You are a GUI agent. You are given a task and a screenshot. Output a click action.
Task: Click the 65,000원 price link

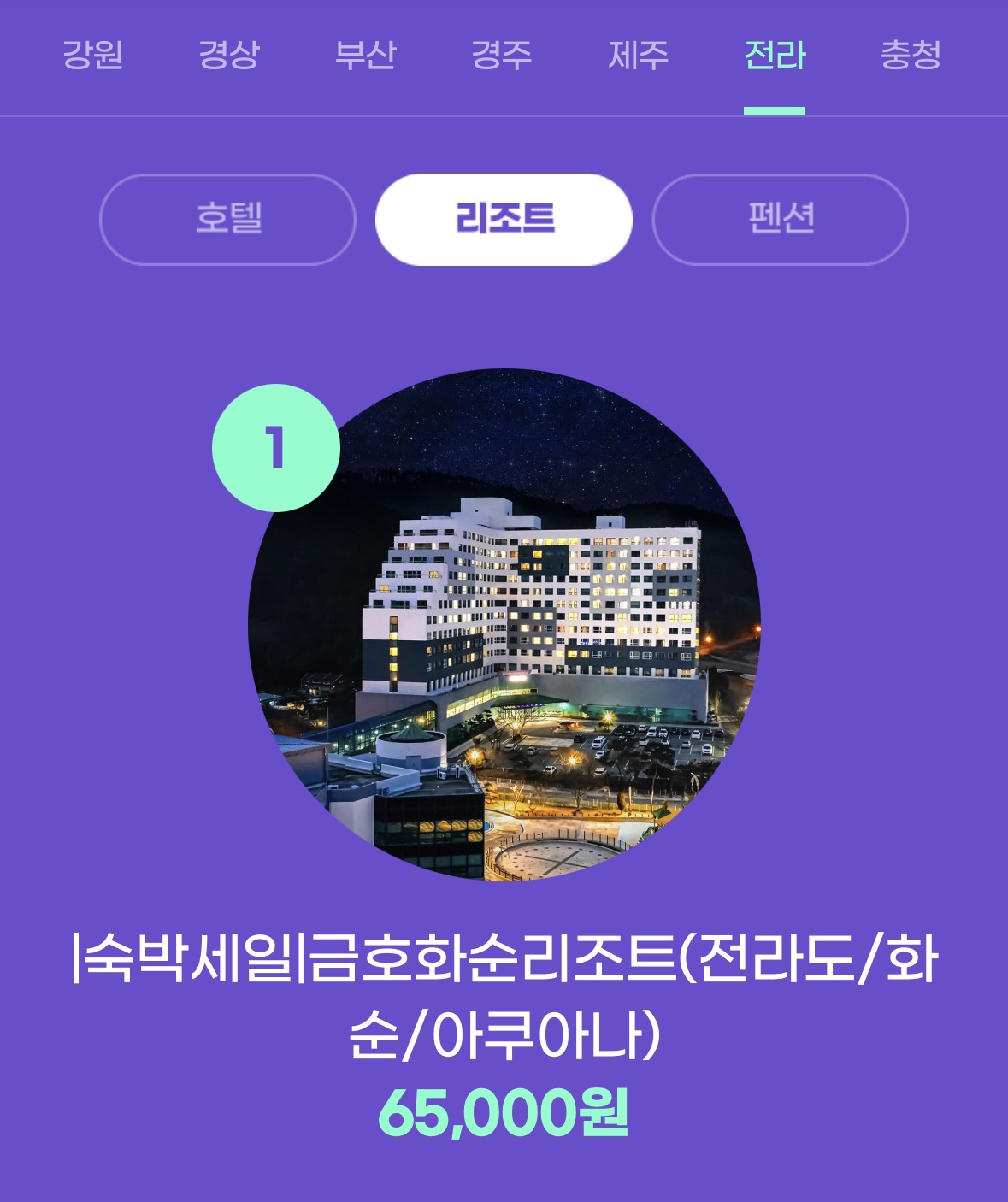(504, 1110)
